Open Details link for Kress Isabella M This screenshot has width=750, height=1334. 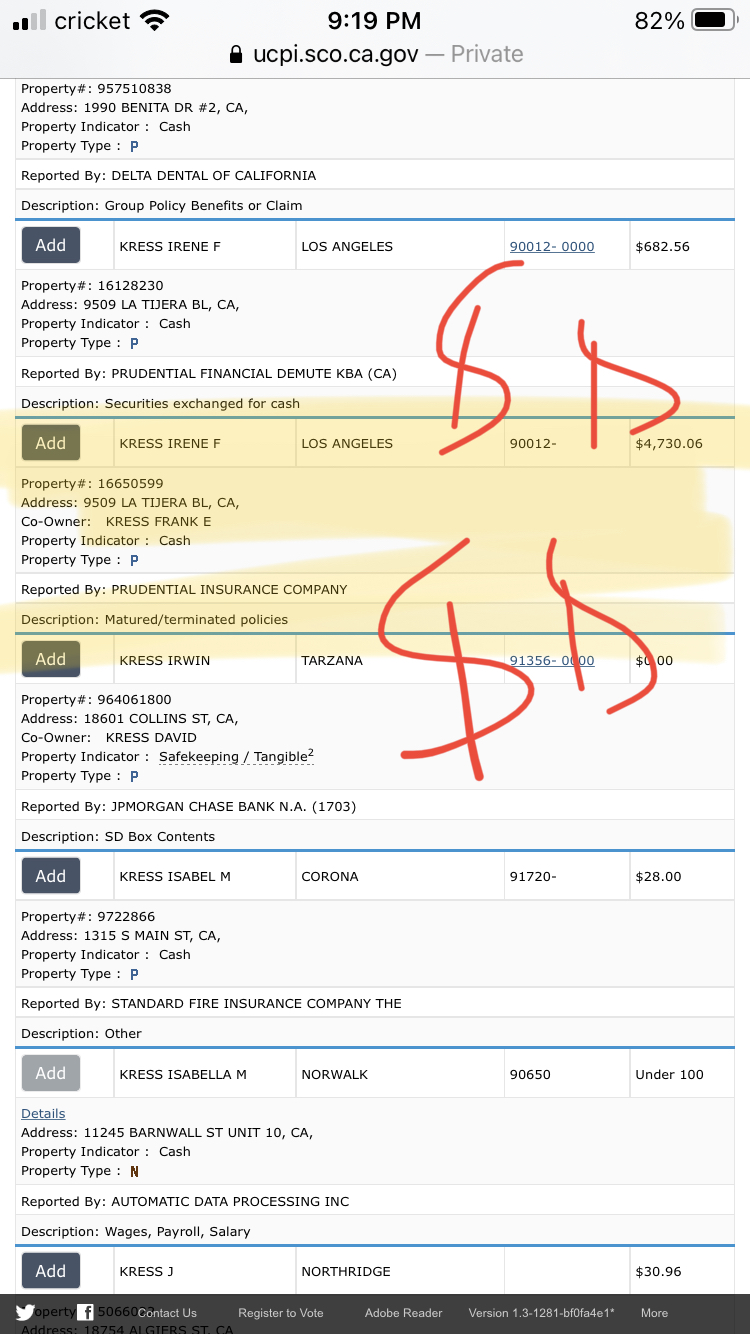43,1113
